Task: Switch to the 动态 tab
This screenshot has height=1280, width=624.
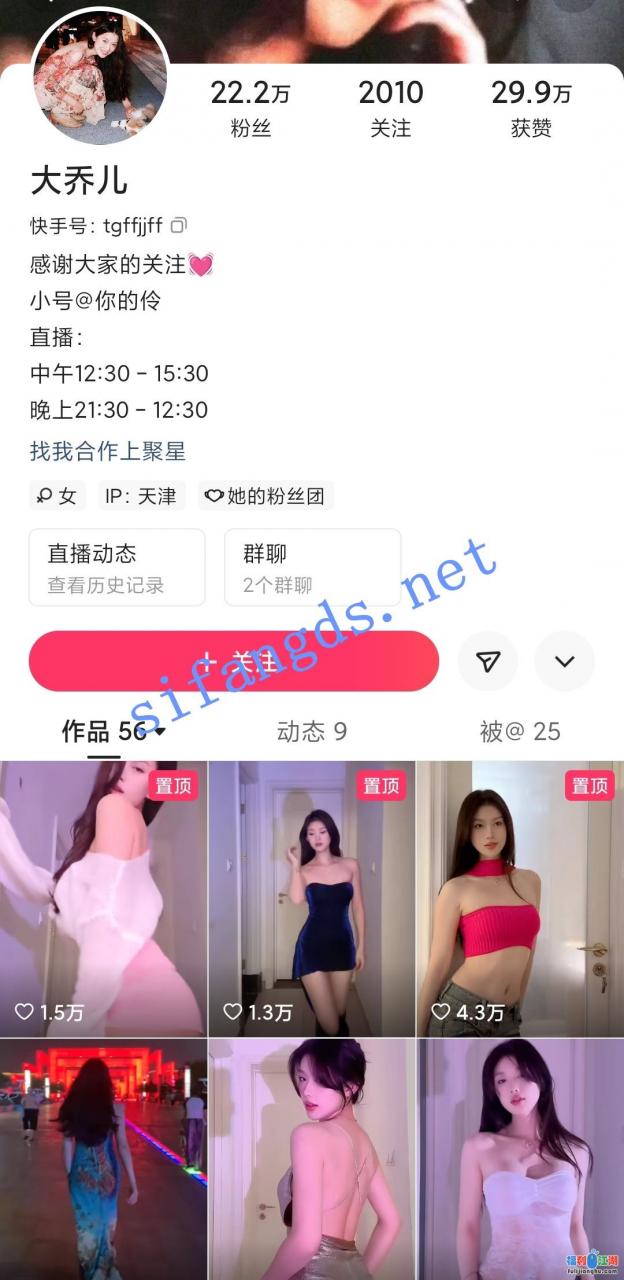Action: tap(311, 732)
